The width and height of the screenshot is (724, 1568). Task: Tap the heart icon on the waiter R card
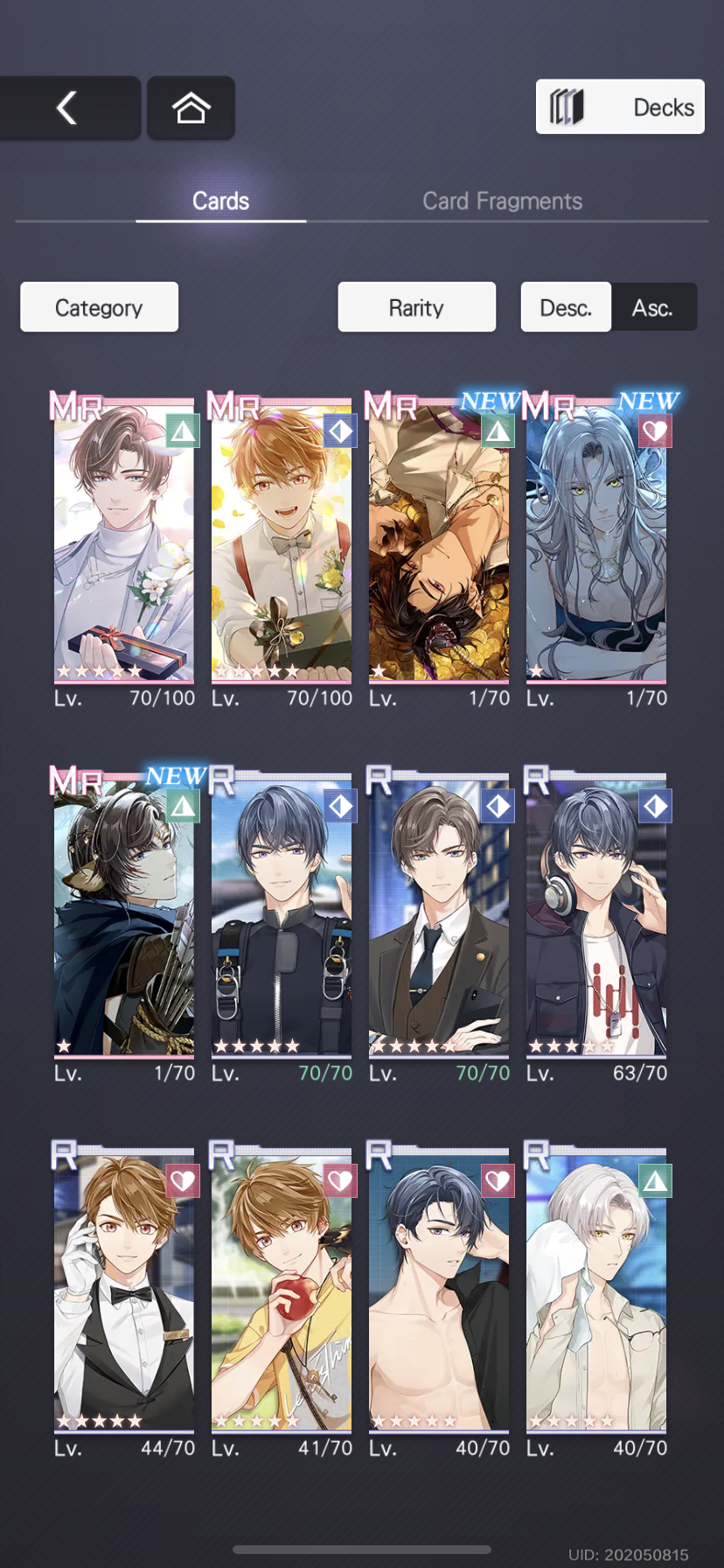[182, 1180]
